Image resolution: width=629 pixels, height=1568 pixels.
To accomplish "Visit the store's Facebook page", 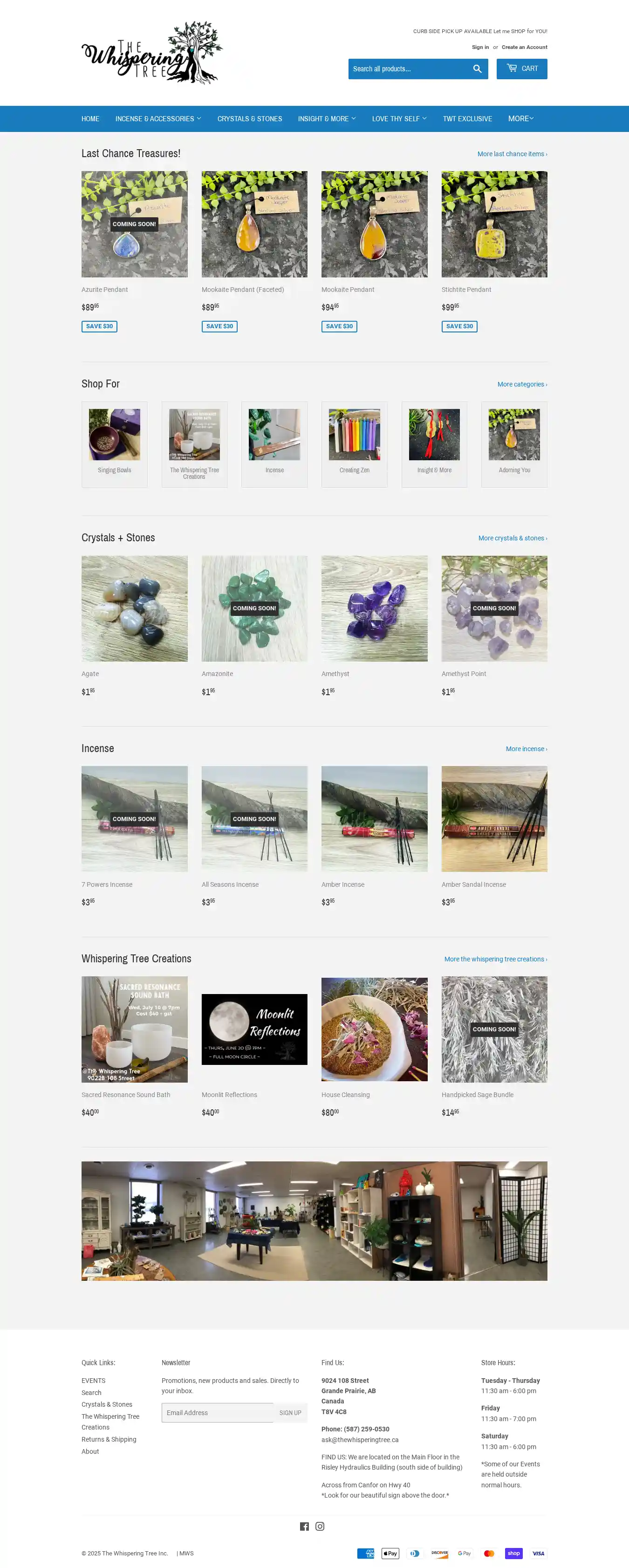I will 304,1526.
